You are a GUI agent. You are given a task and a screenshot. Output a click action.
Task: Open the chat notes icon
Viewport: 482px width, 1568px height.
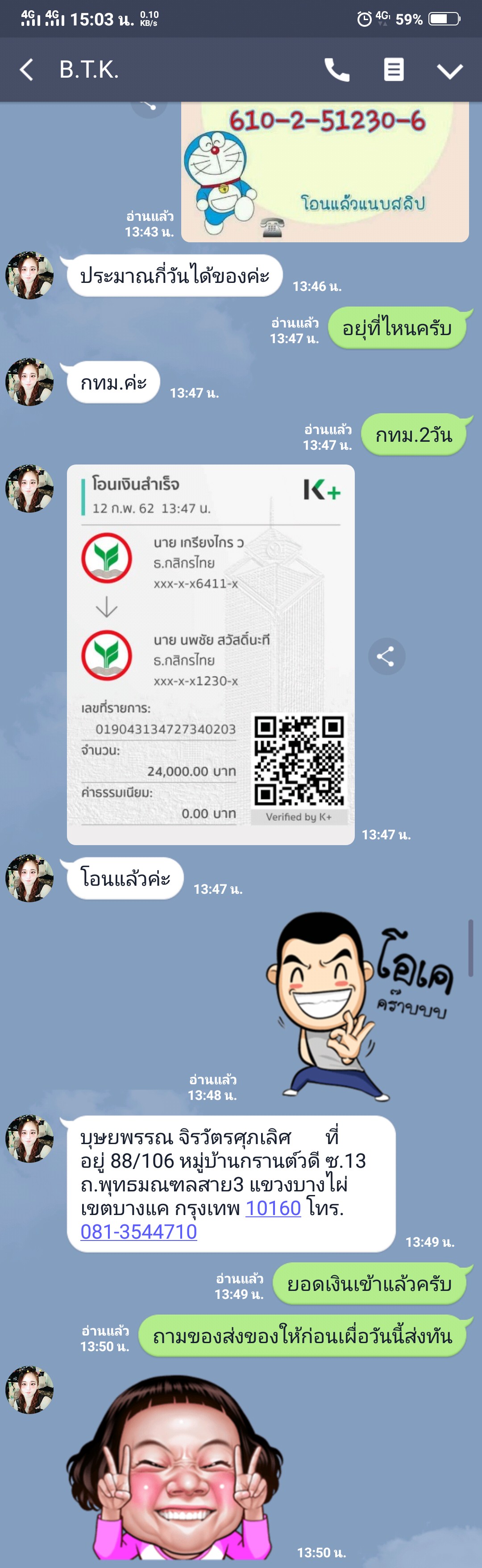[x=394, y=70]
